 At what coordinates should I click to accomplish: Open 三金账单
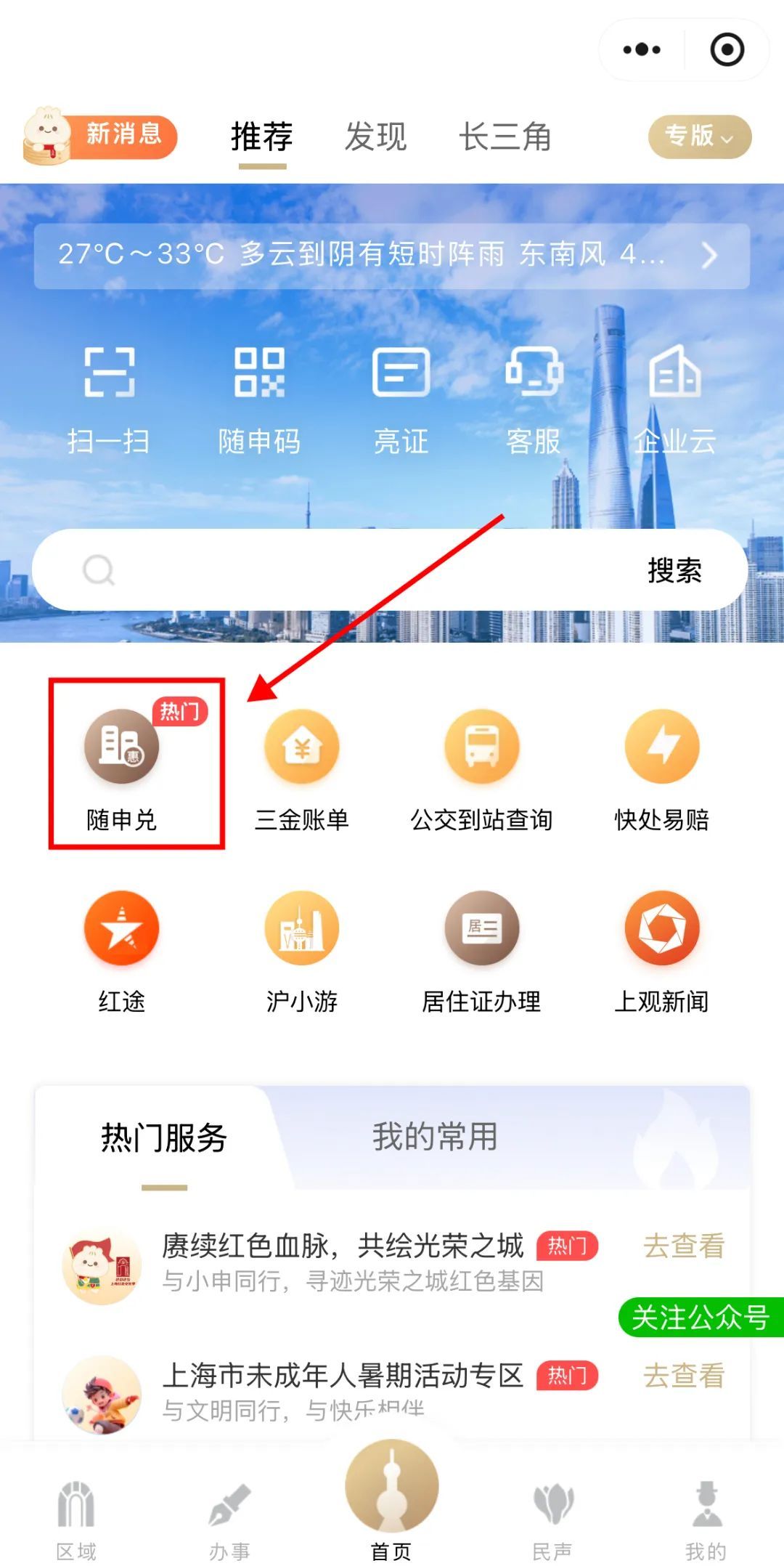pyautogui.click(x=301, y=766)
